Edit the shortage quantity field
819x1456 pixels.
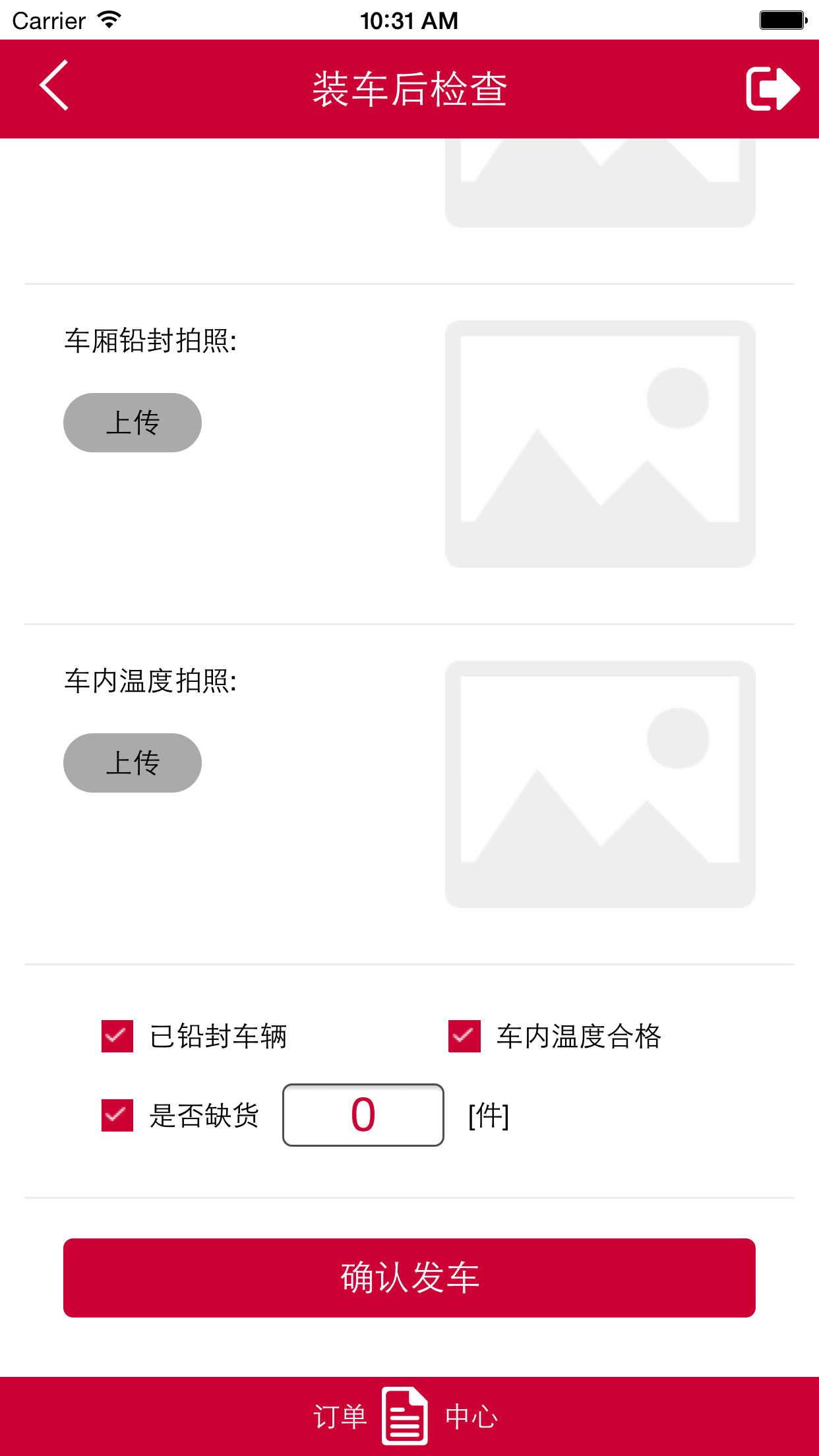tap(363, 1115)
